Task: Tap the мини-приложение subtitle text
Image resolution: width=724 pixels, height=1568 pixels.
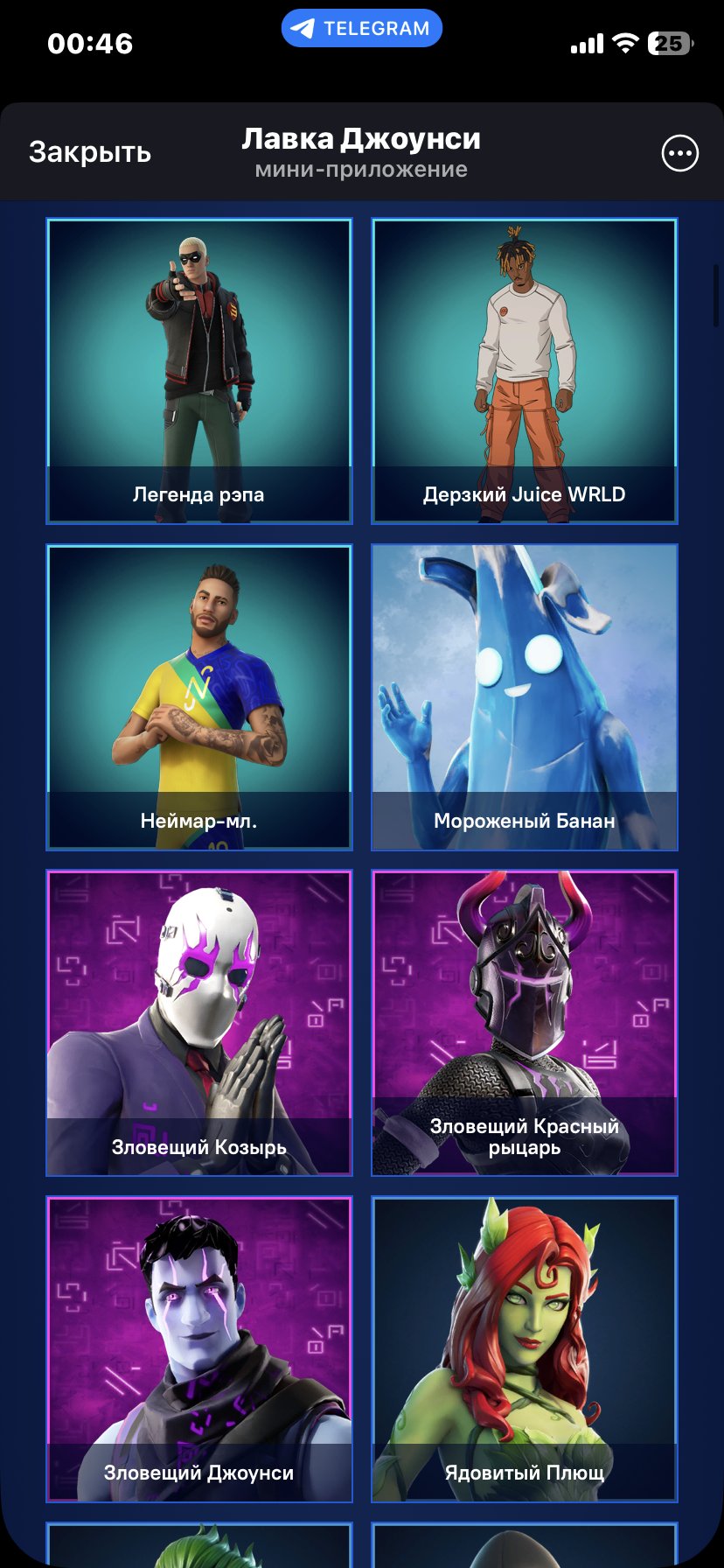Action: (x=361, y=170)
